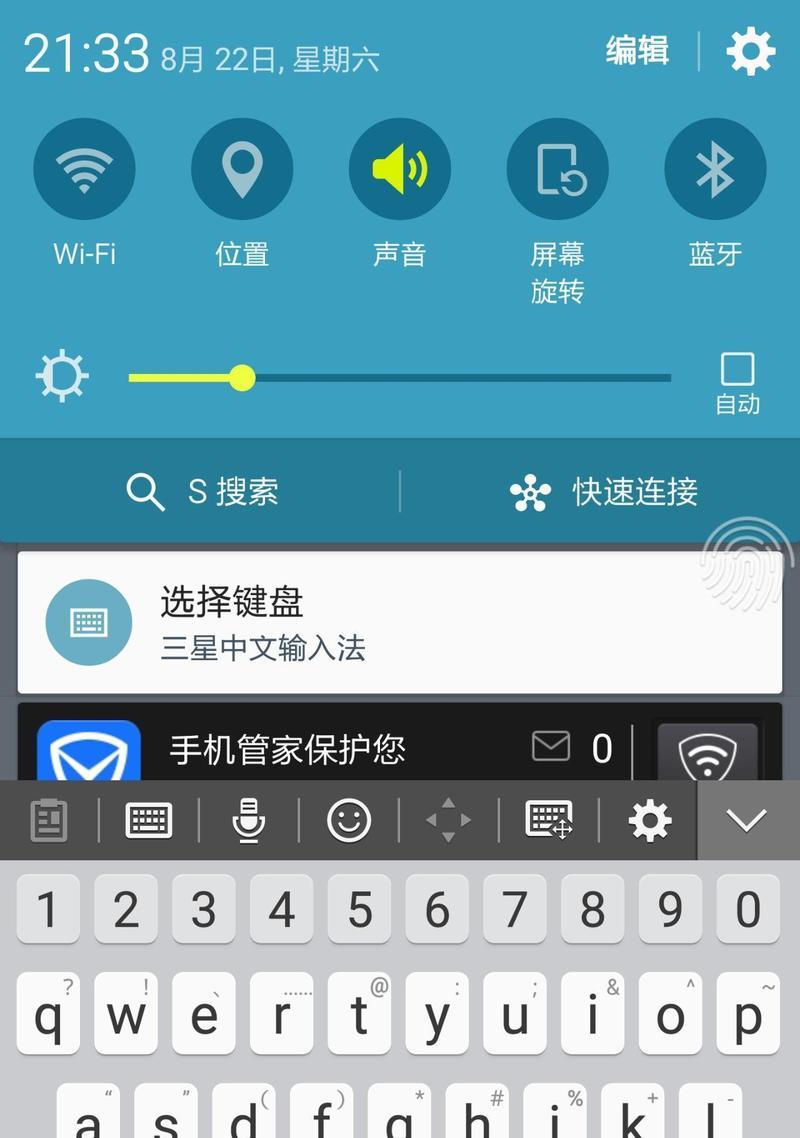Toggle the 声音 sound mode
The height and width of the screenshot is (1138, 800).
point(399,169)
